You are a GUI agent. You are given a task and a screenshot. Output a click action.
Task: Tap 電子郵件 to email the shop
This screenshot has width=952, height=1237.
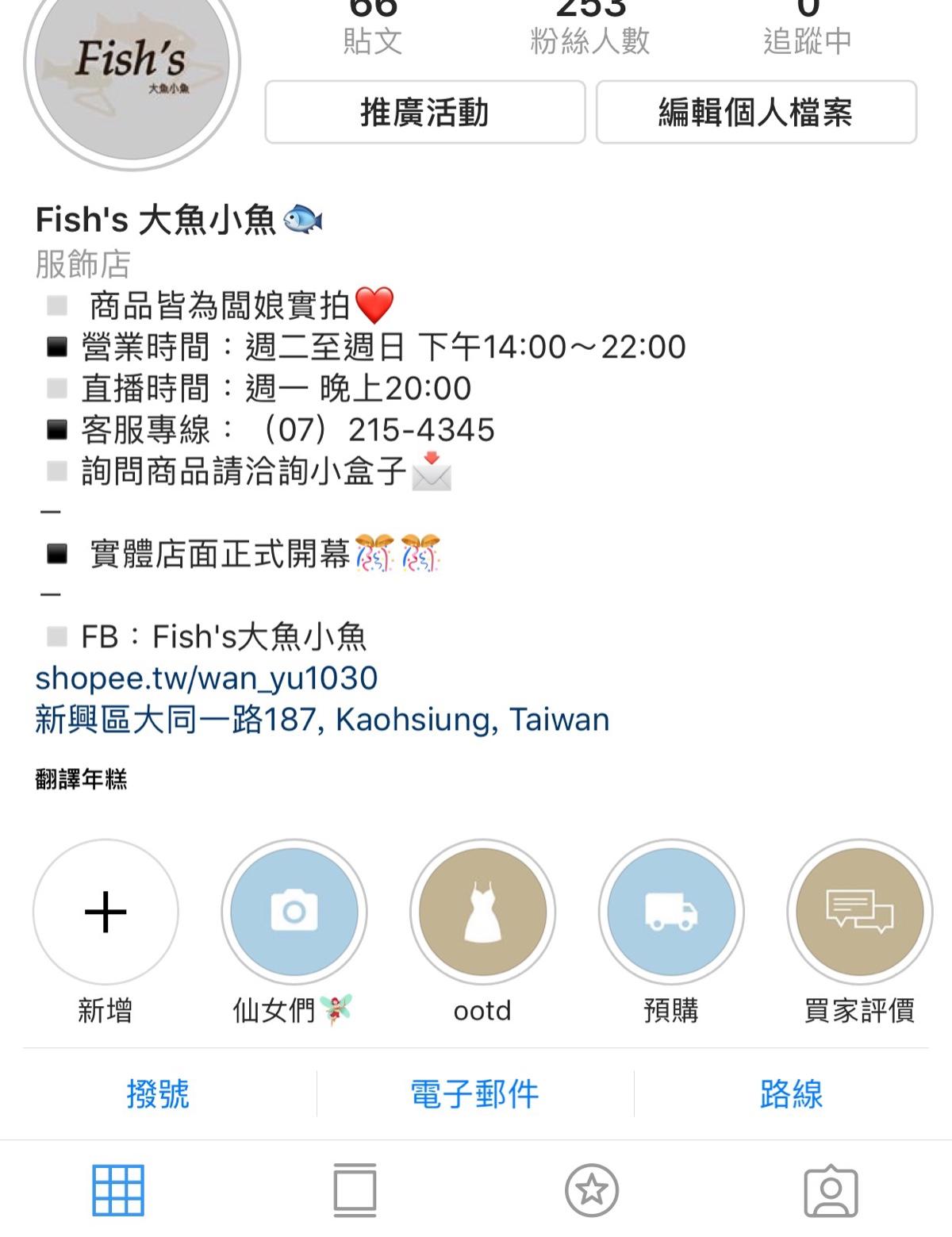point(474,1094)
